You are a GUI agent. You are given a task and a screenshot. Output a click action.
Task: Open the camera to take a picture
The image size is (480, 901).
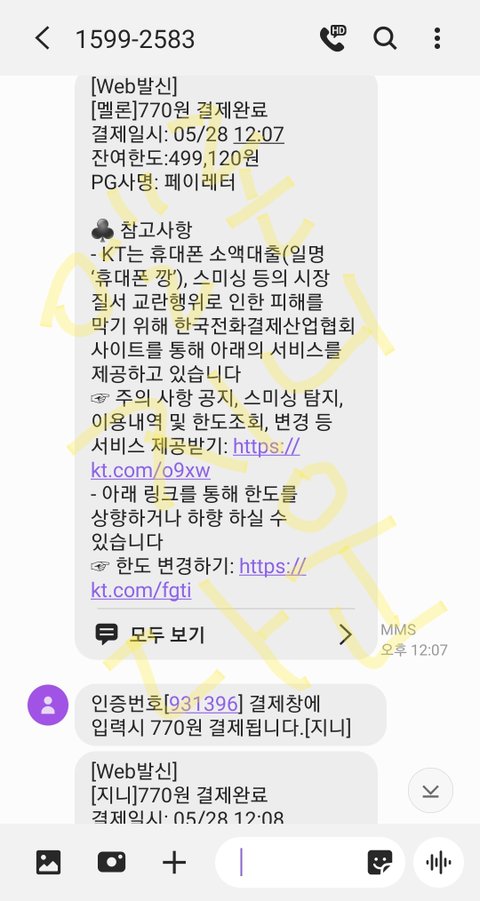pos(112,863)
